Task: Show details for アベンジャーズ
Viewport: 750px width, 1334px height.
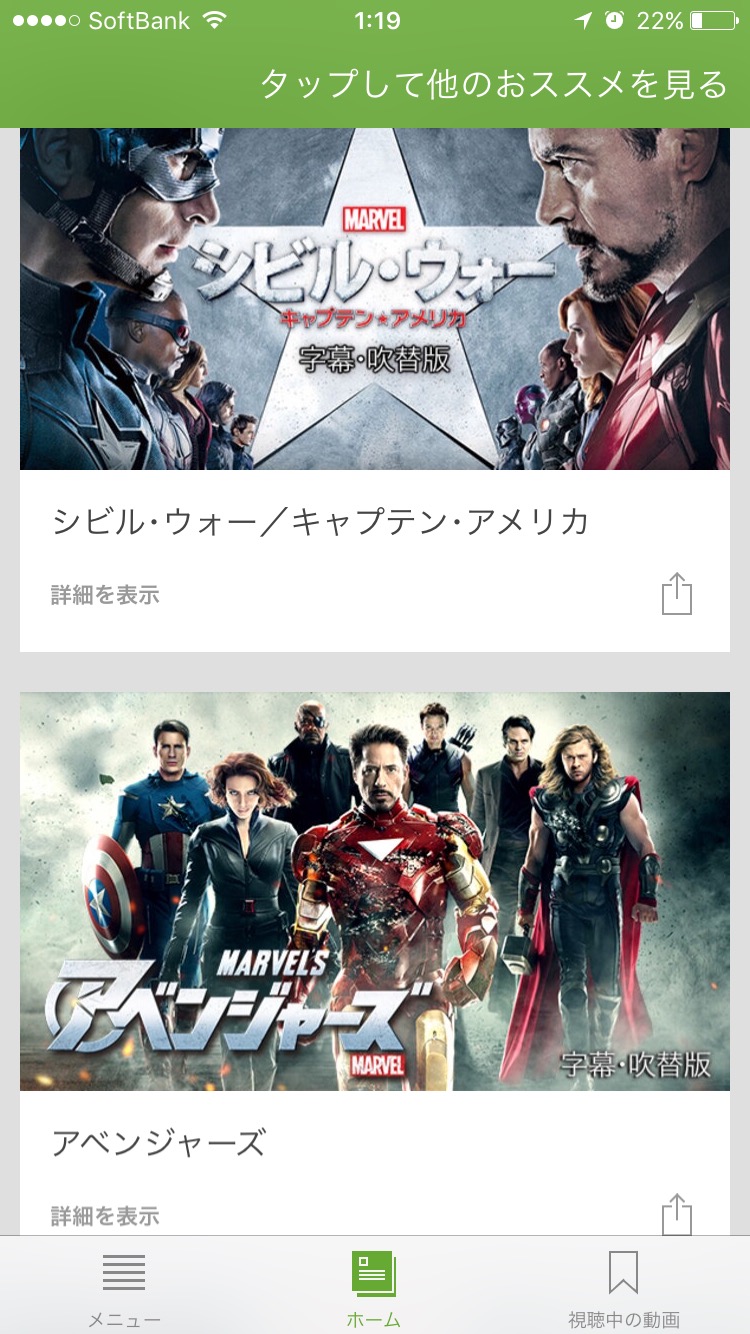Action: click(105, 1216)
